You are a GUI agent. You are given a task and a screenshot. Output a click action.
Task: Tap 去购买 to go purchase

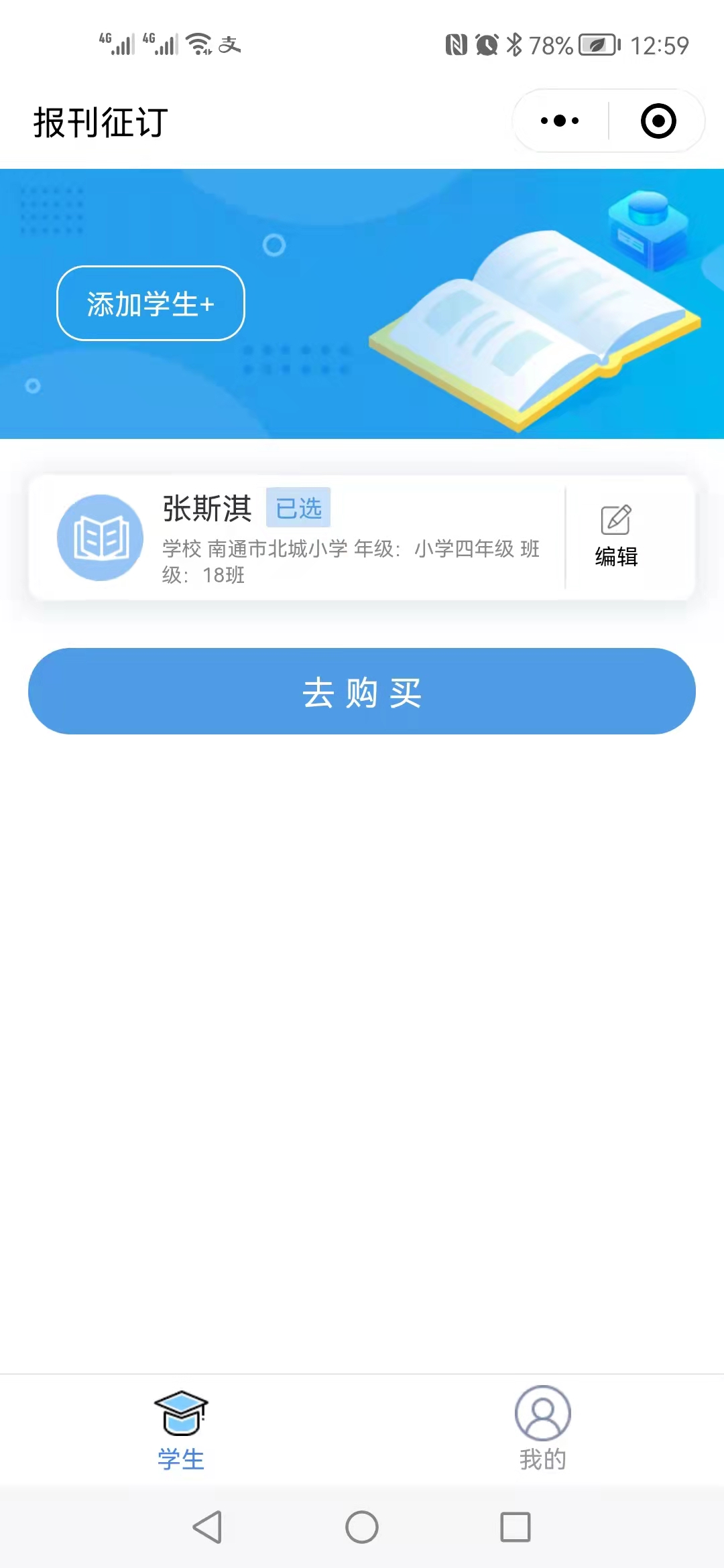tap(362, 691)
